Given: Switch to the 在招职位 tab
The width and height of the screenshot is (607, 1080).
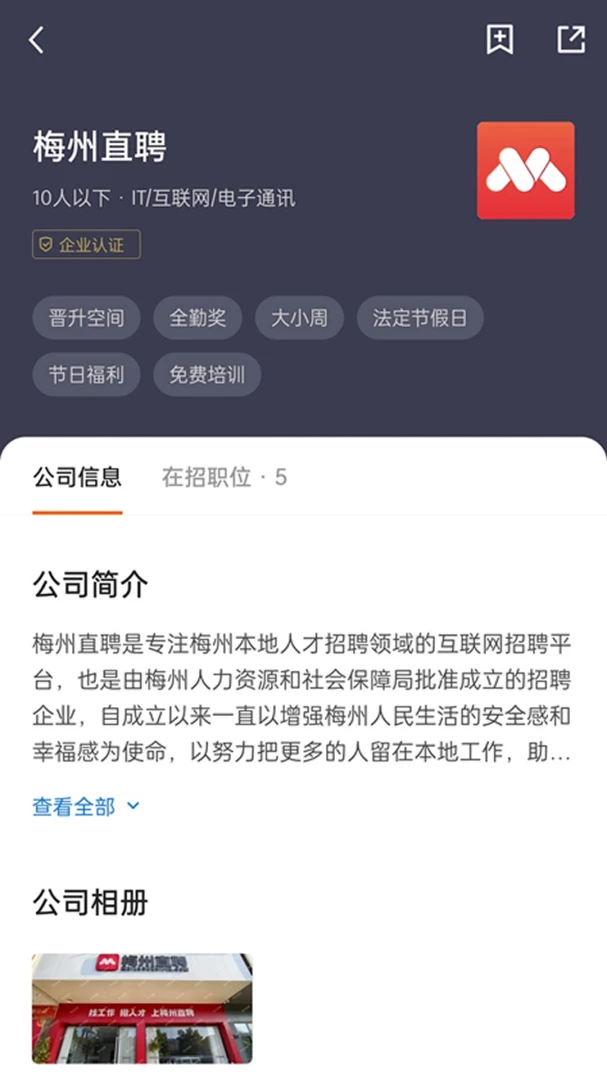Looking at the screenshot, I should 224,477.
